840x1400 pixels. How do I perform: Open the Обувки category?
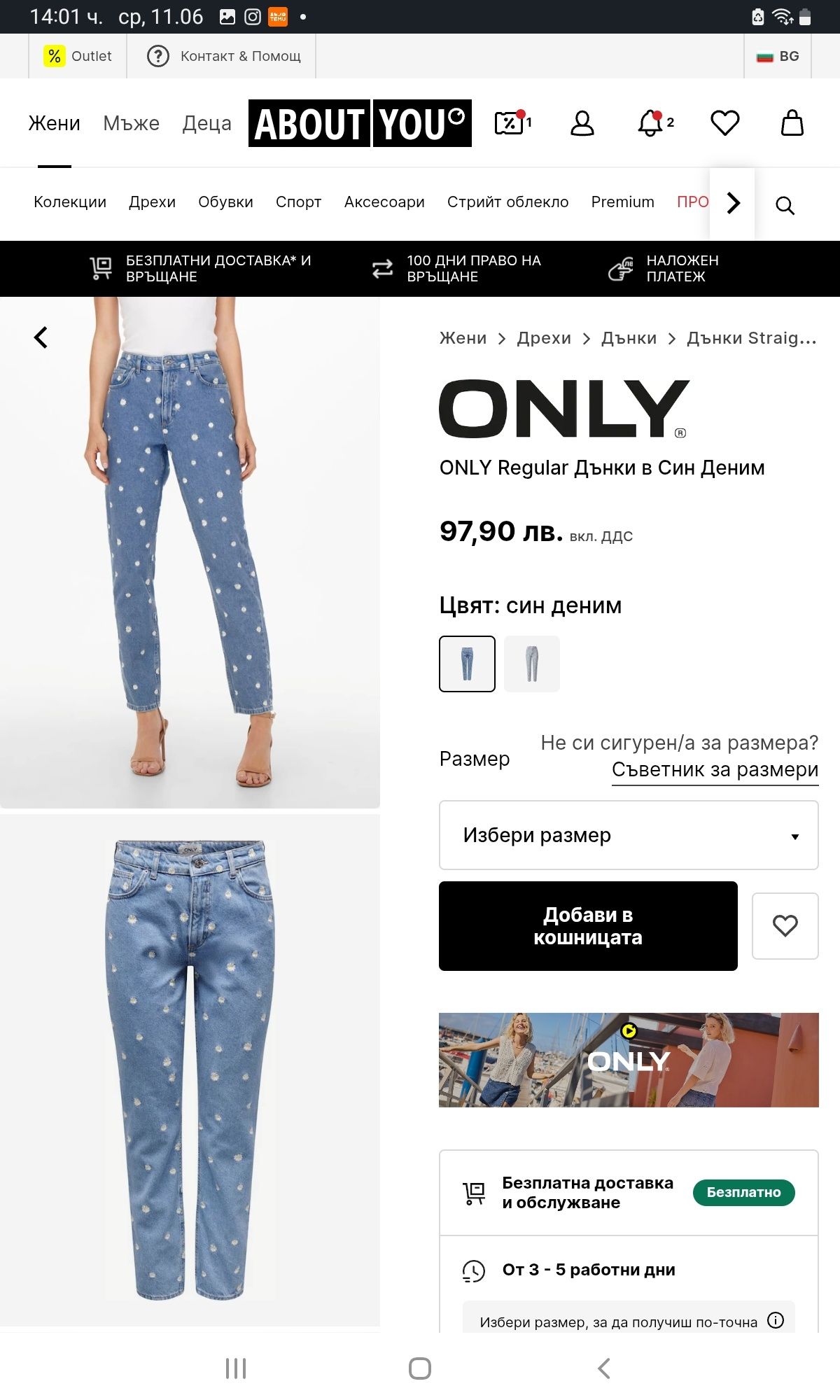[x=225, y=202]
